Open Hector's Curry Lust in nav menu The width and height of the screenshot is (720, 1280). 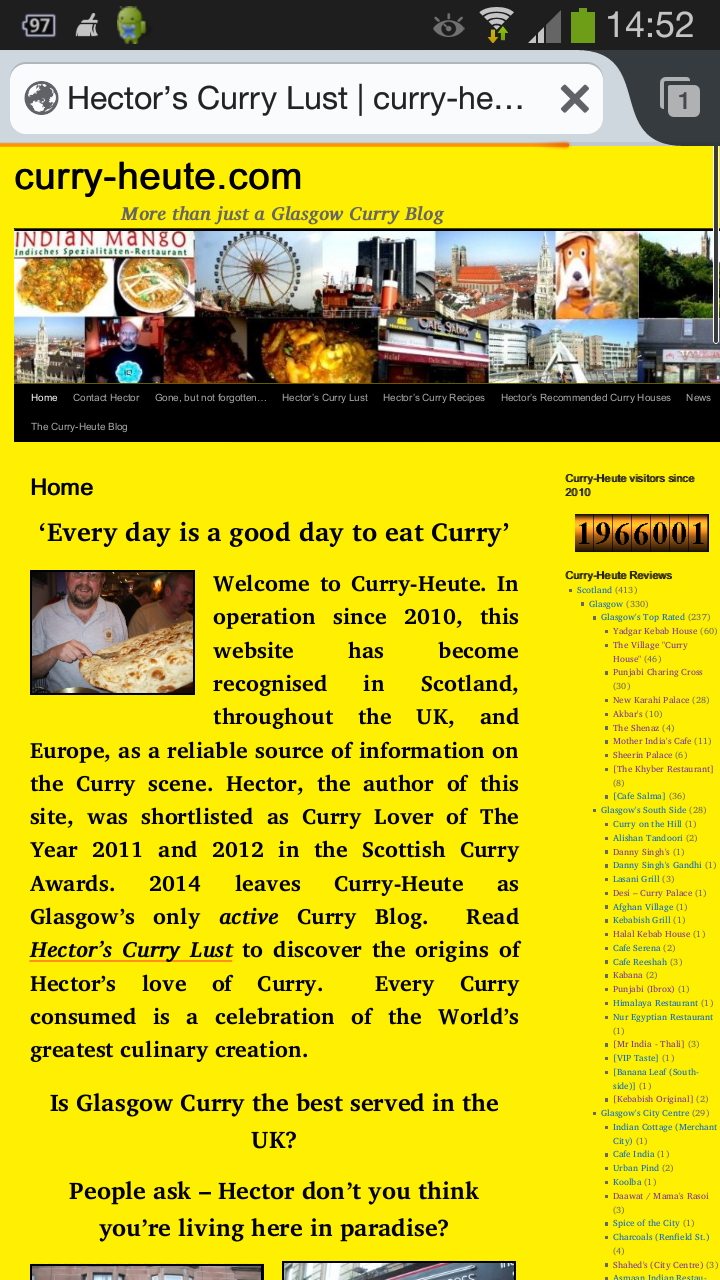(x=325, y=398)
